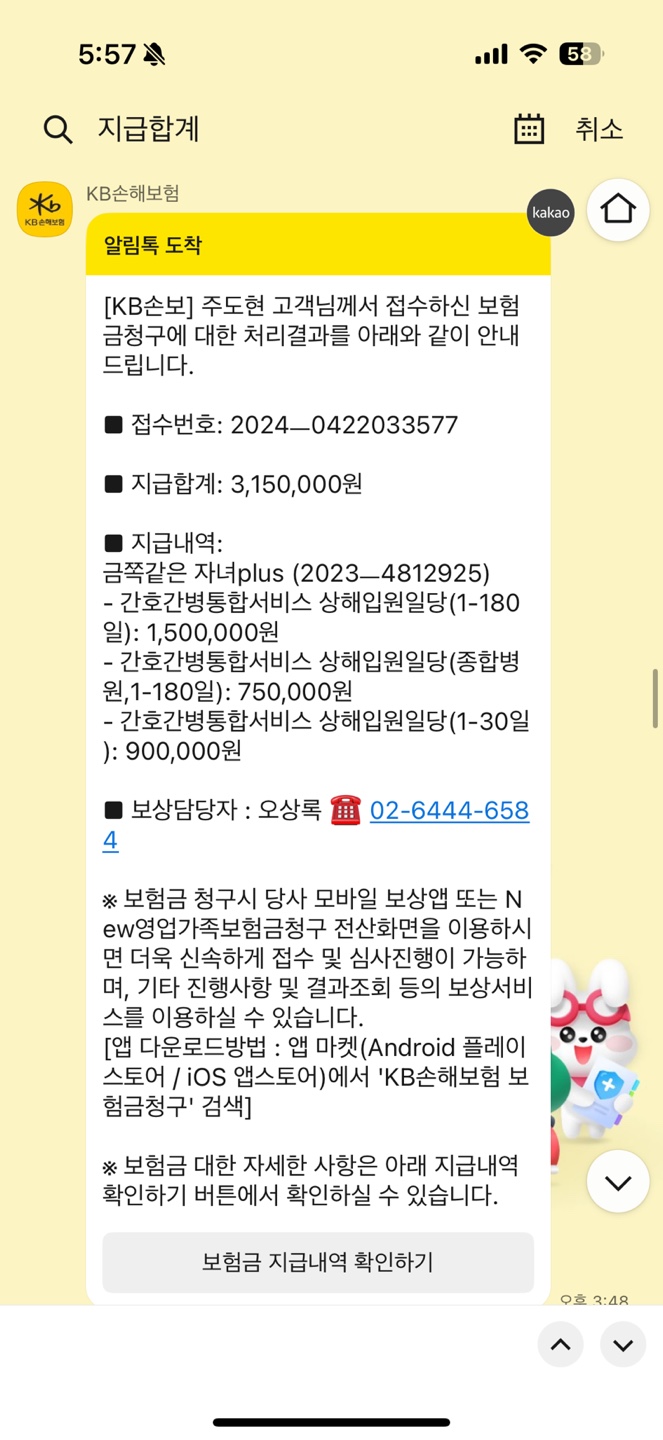
Task: Tap the kakao badge on the message
Action: [x=551, y=213]
